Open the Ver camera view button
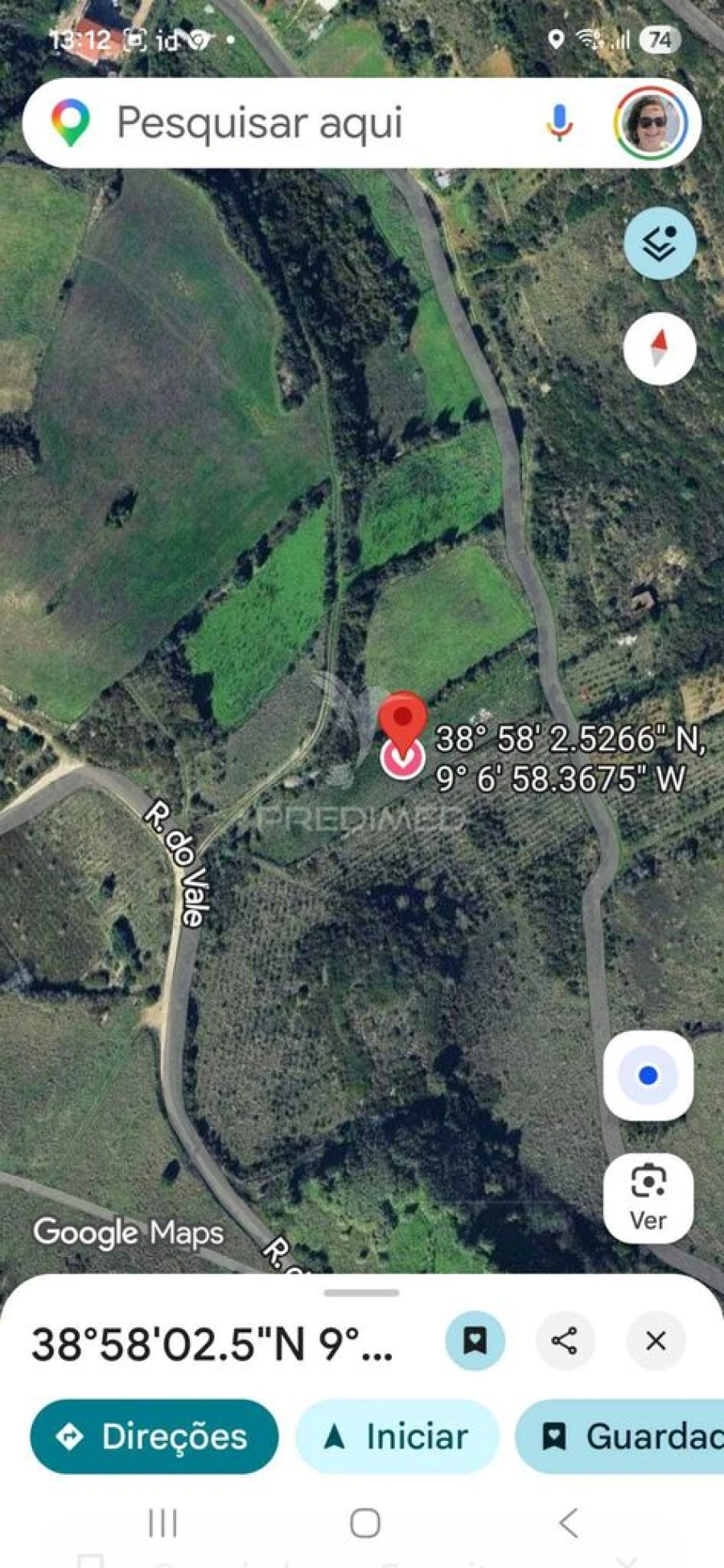This screenshot has width=724, height=1568. [x=648, y=1199]
